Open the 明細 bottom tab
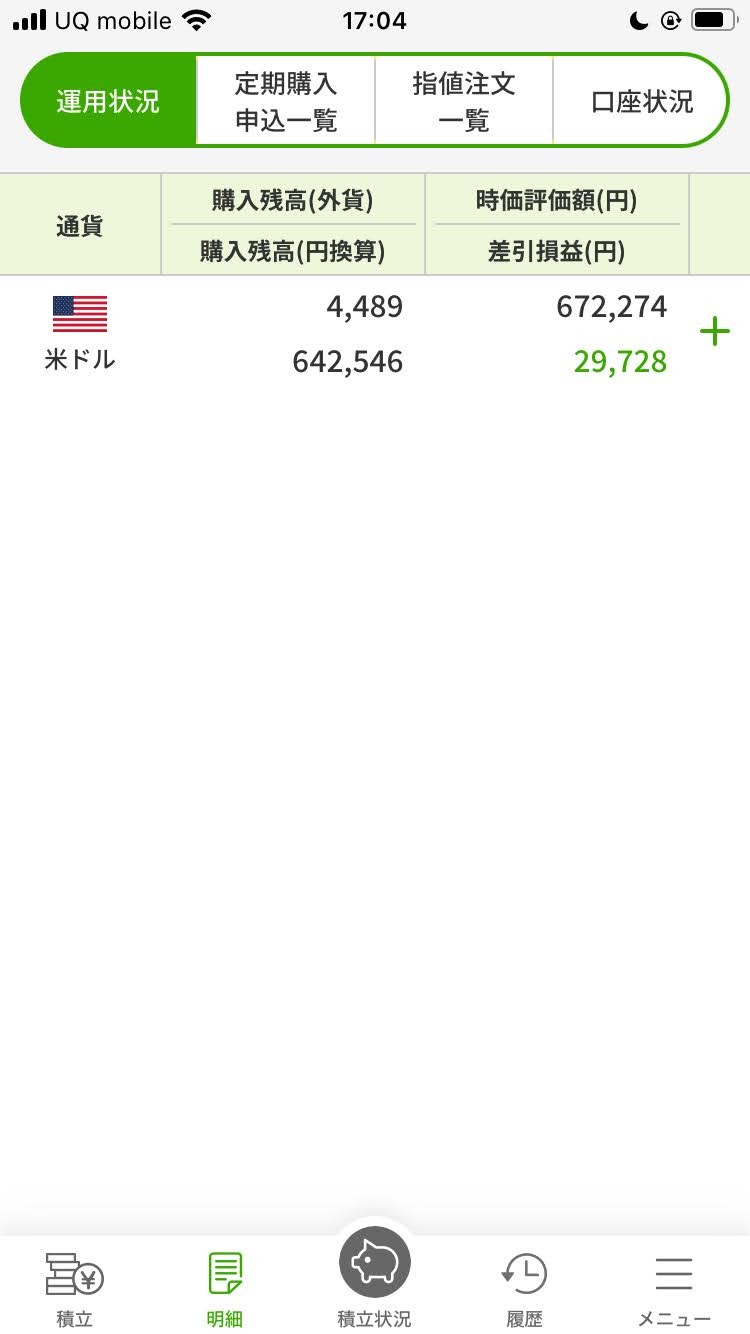Image resolution: width=750 pixels, height=1334 pixels. 225,1288
